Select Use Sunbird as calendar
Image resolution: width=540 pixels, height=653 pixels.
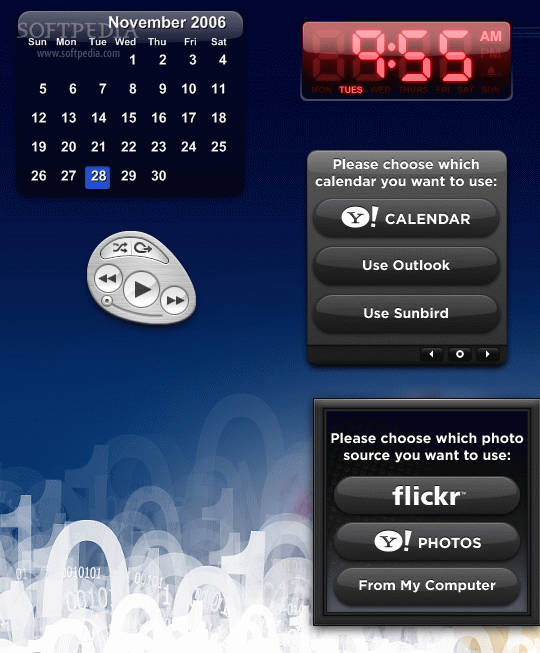click(406, 313)
